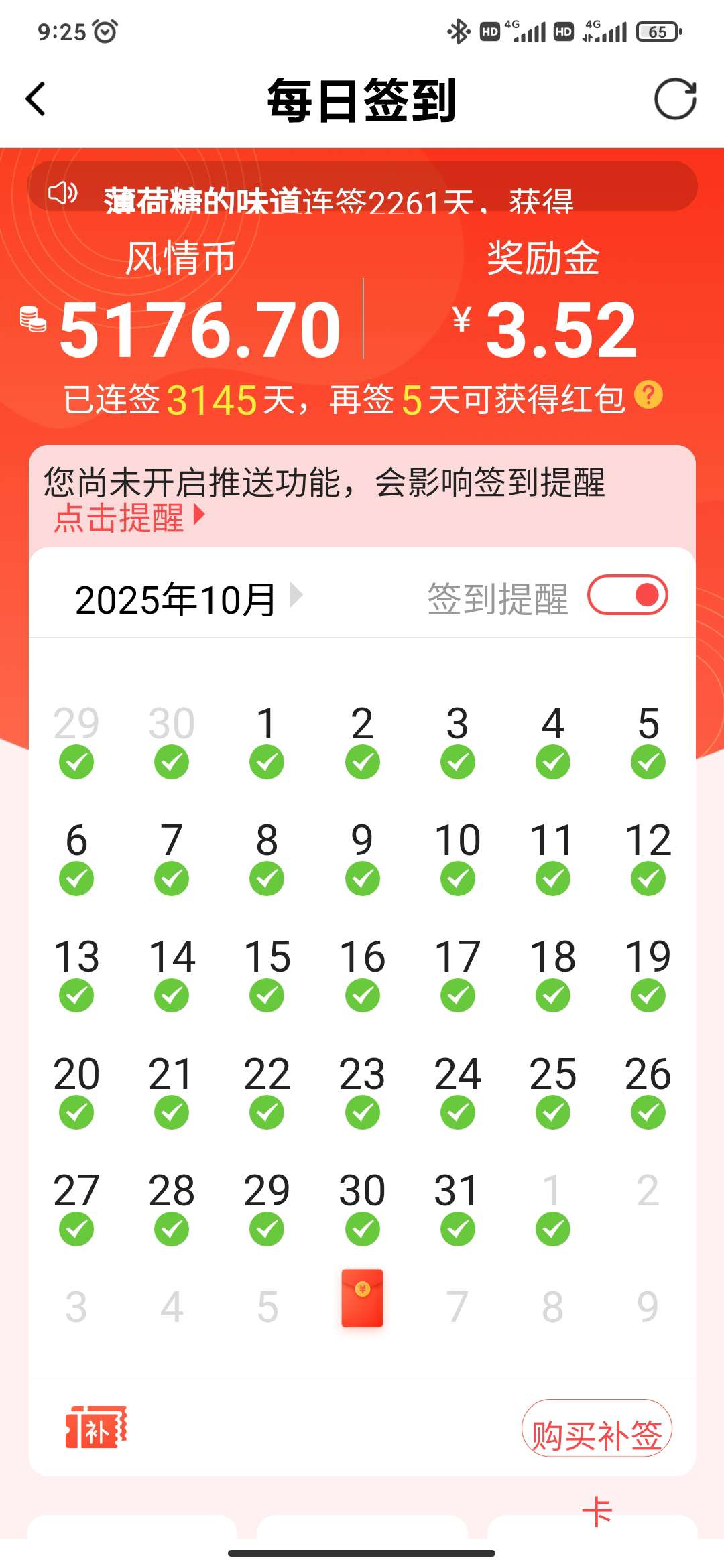Open the 补 make-up sign-in card icon

tap(96, 1427)
